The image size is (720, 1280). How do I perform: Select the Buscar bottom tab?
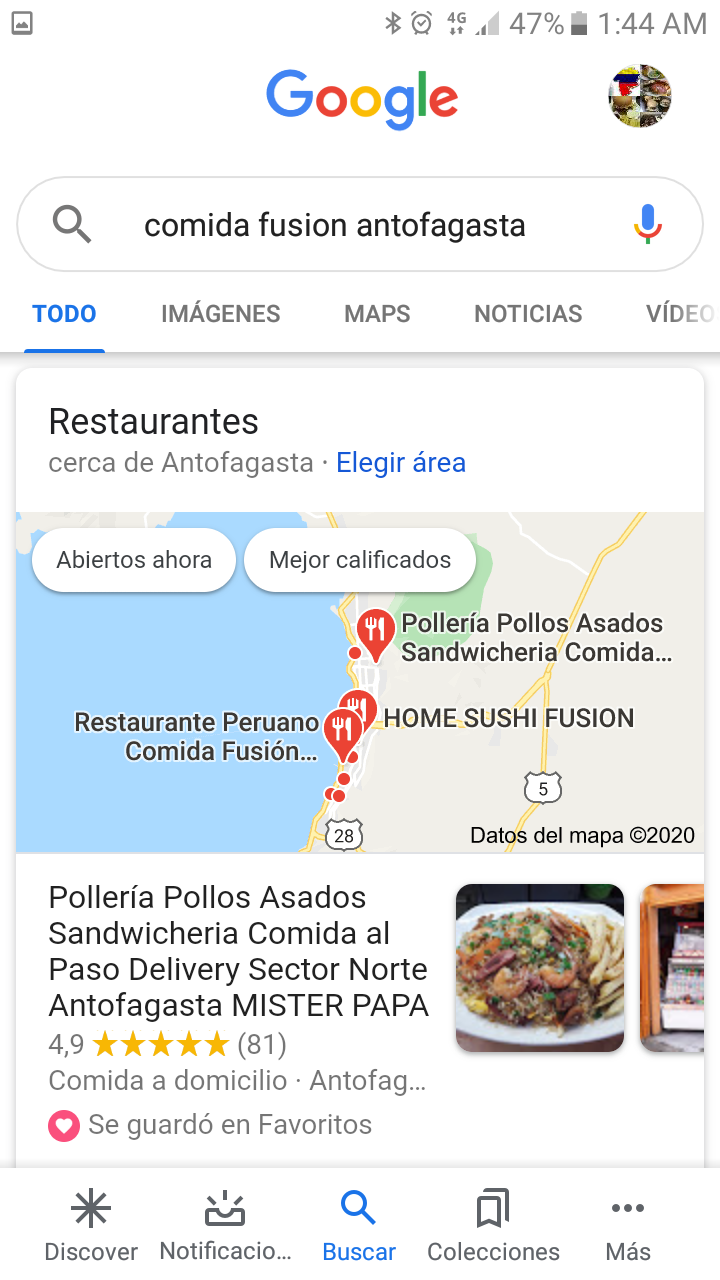pos(359,1226)
